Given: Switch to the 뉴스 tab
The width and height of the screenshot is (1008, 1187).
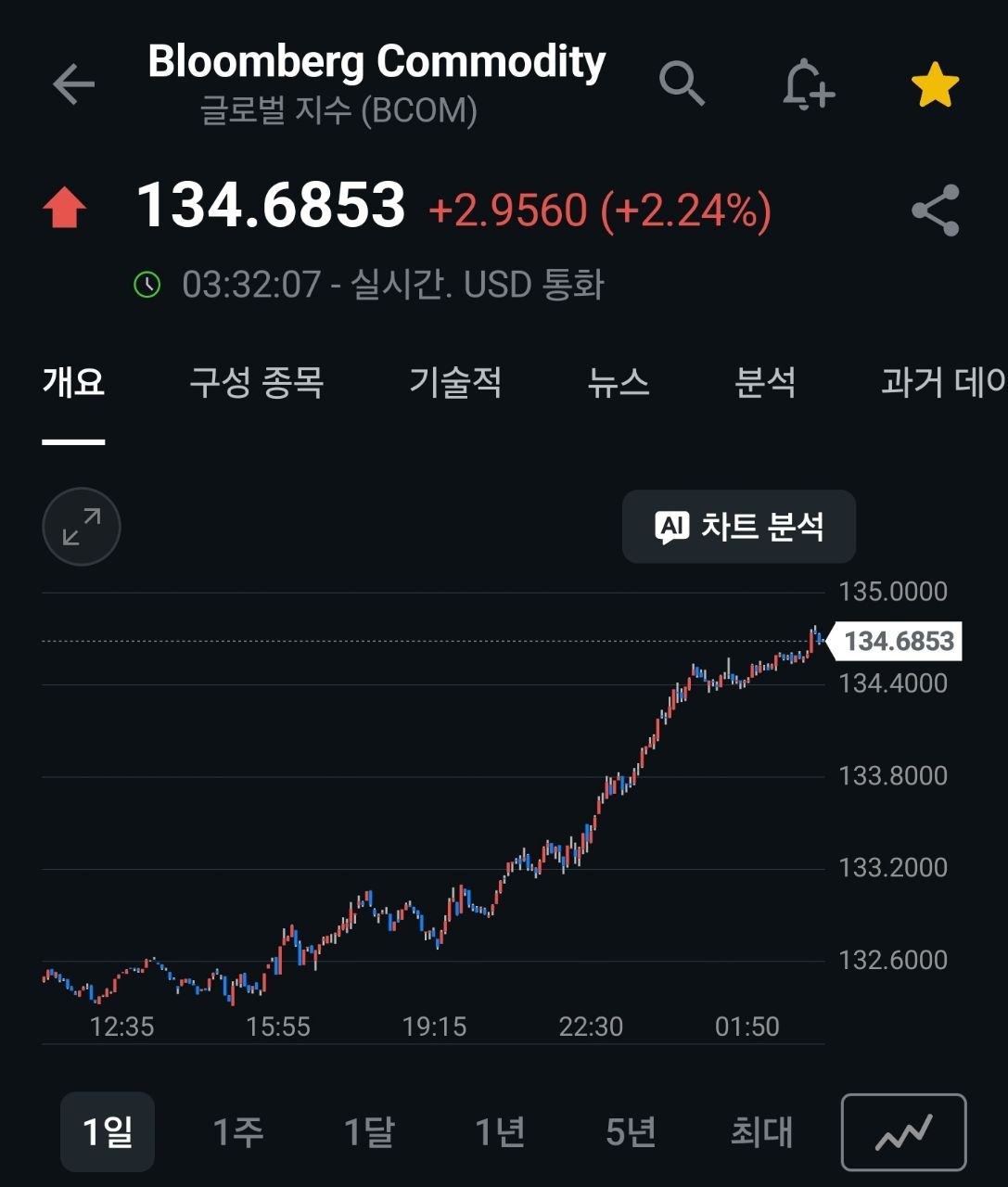Looking at the screenshot, I should point(618,382).
